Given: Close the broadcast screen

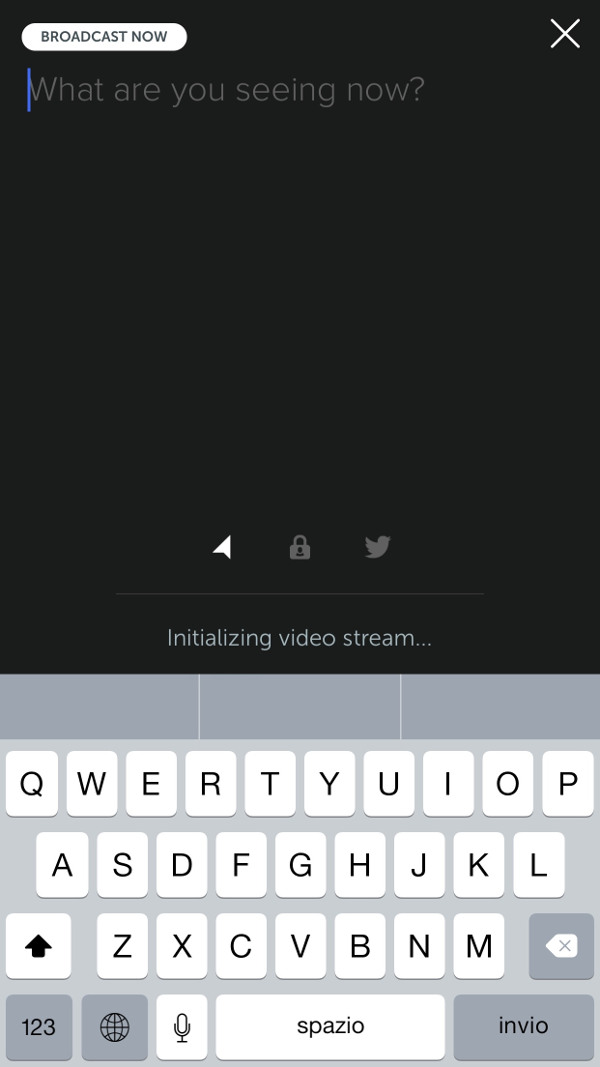Looking at the screenshot, I should tap(565, 33).
